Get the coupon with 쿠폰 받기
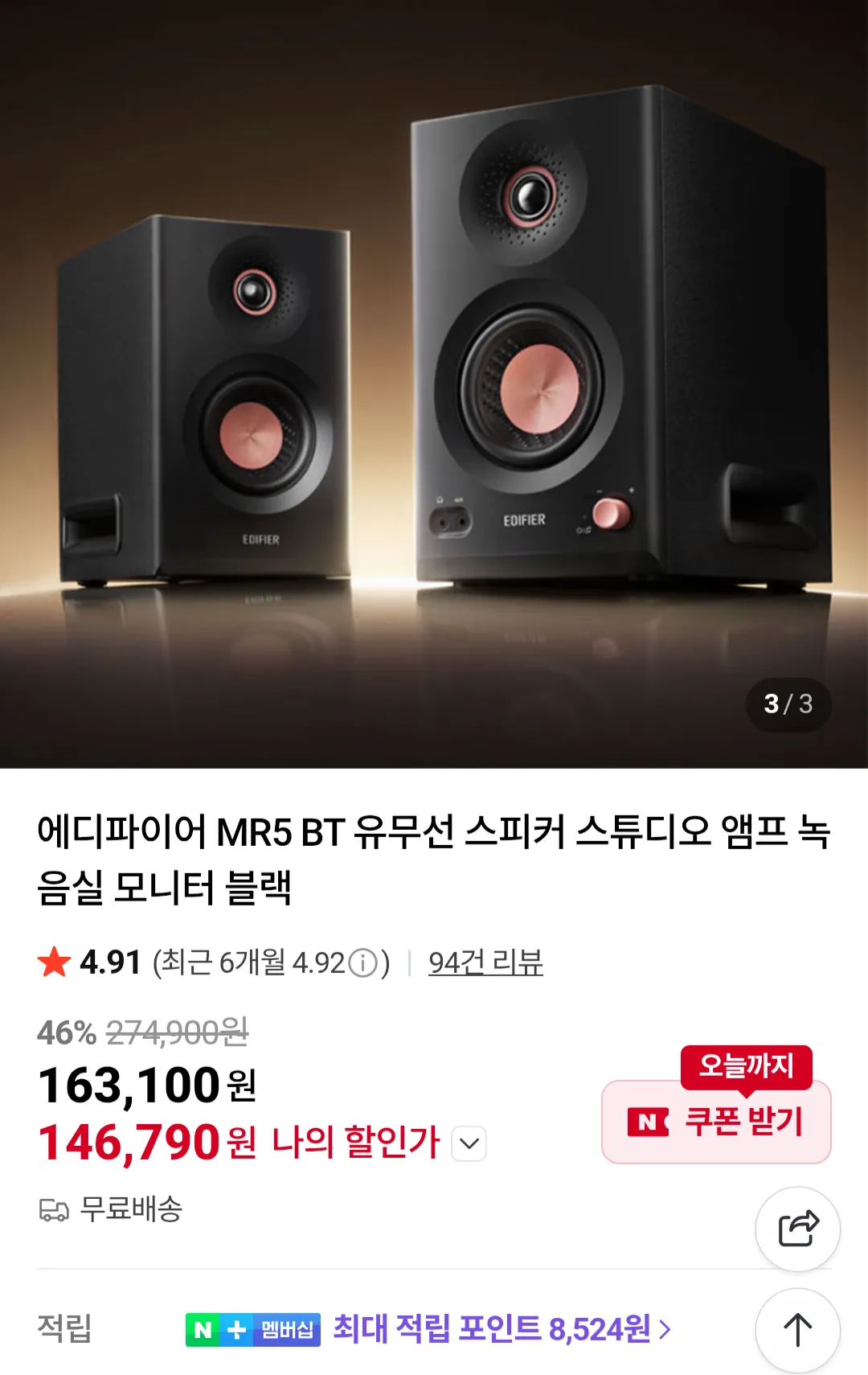868x1375 pixels. 716,1121
